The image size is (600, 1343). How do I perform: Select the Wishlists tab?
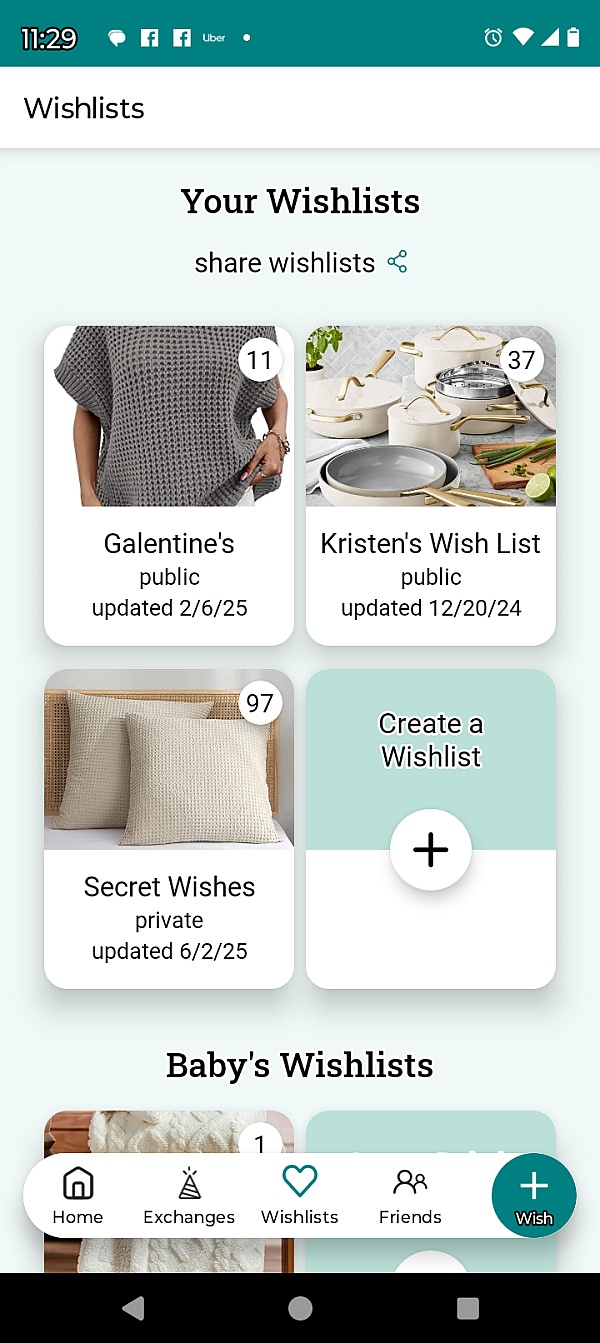300,1196
